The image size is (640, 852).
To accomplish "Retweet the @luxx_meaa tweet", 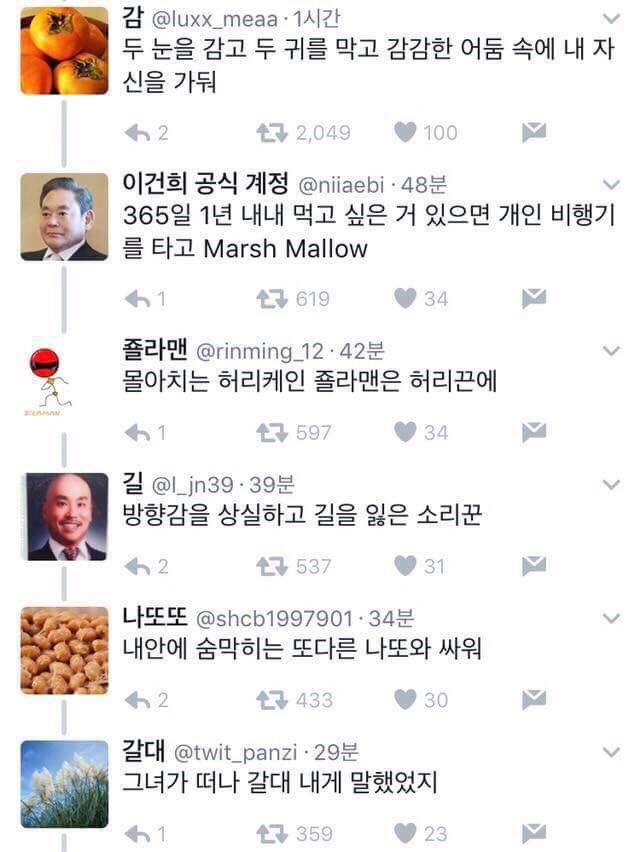I will pyautogui.click(x=272, y=133).
